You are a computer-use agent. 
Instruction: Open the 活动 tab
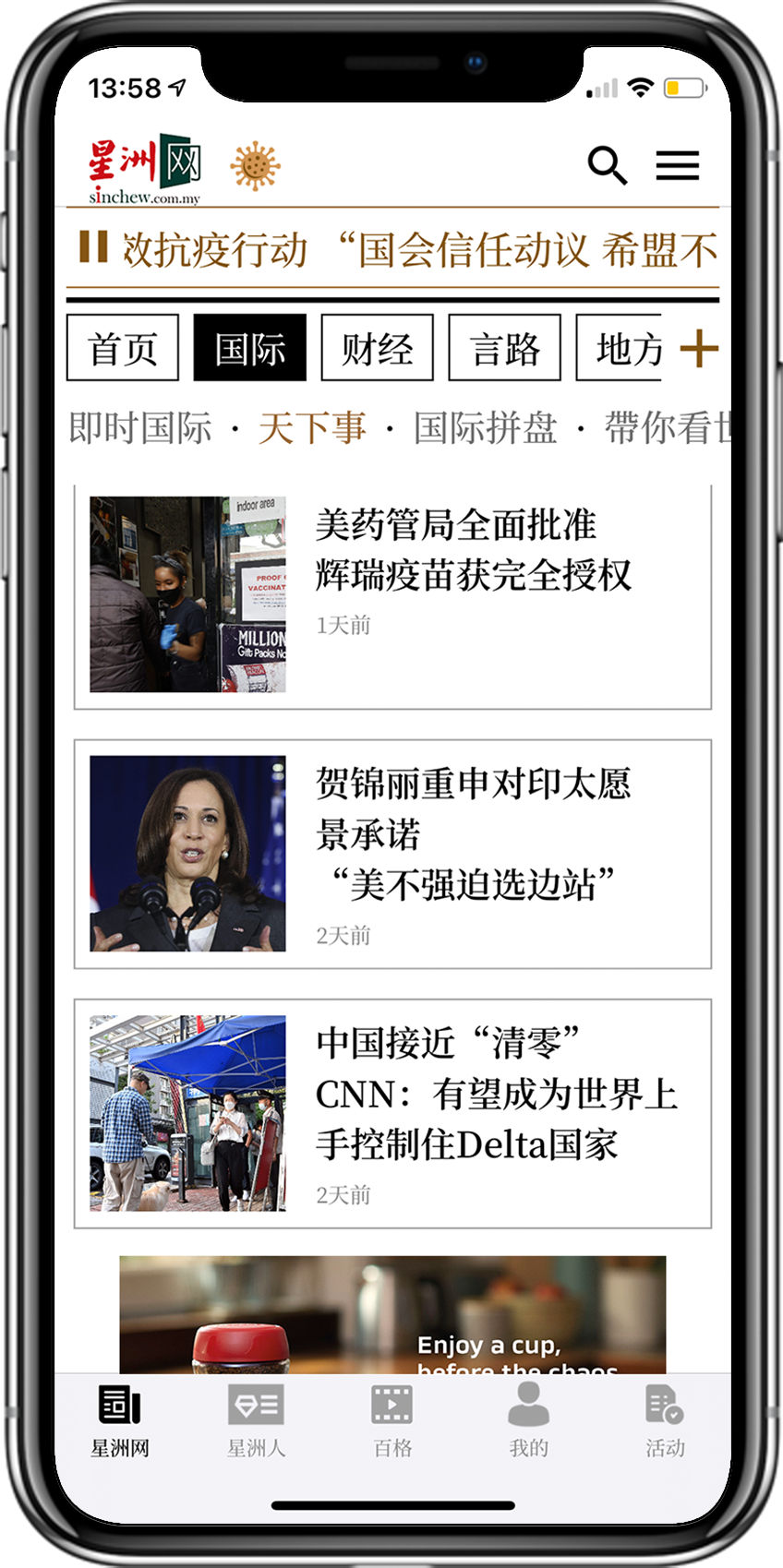pos(664,1421)
